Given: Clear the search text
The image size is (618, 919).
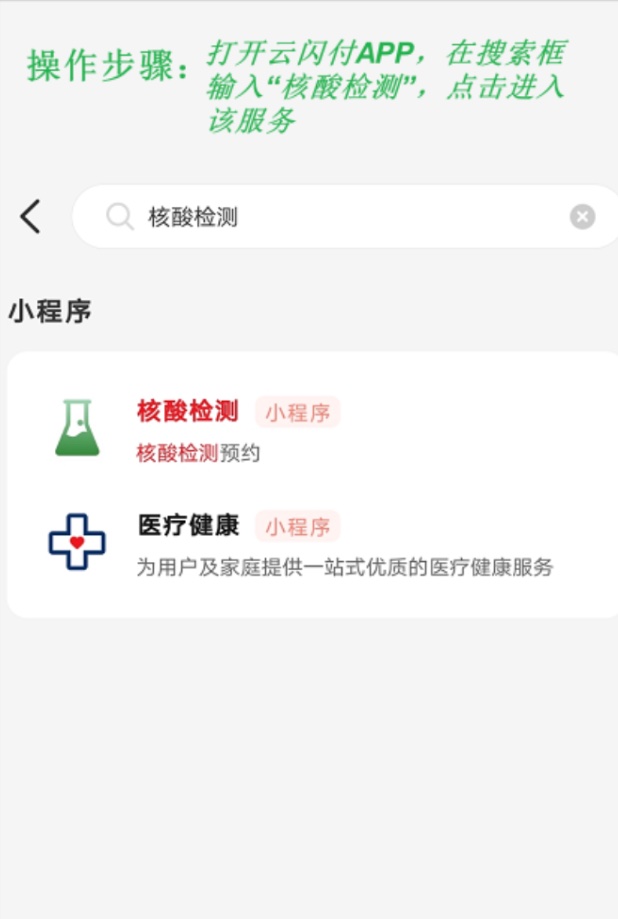Looking at the screenshot, I should point(582,217).
